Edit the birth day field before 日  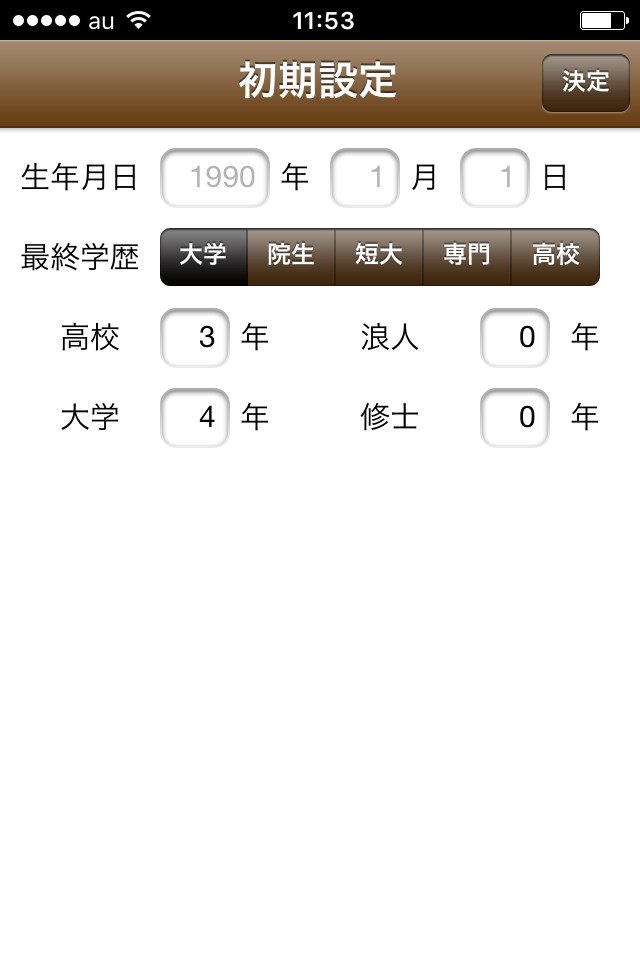pyautogui.click(x=495, y=178)
